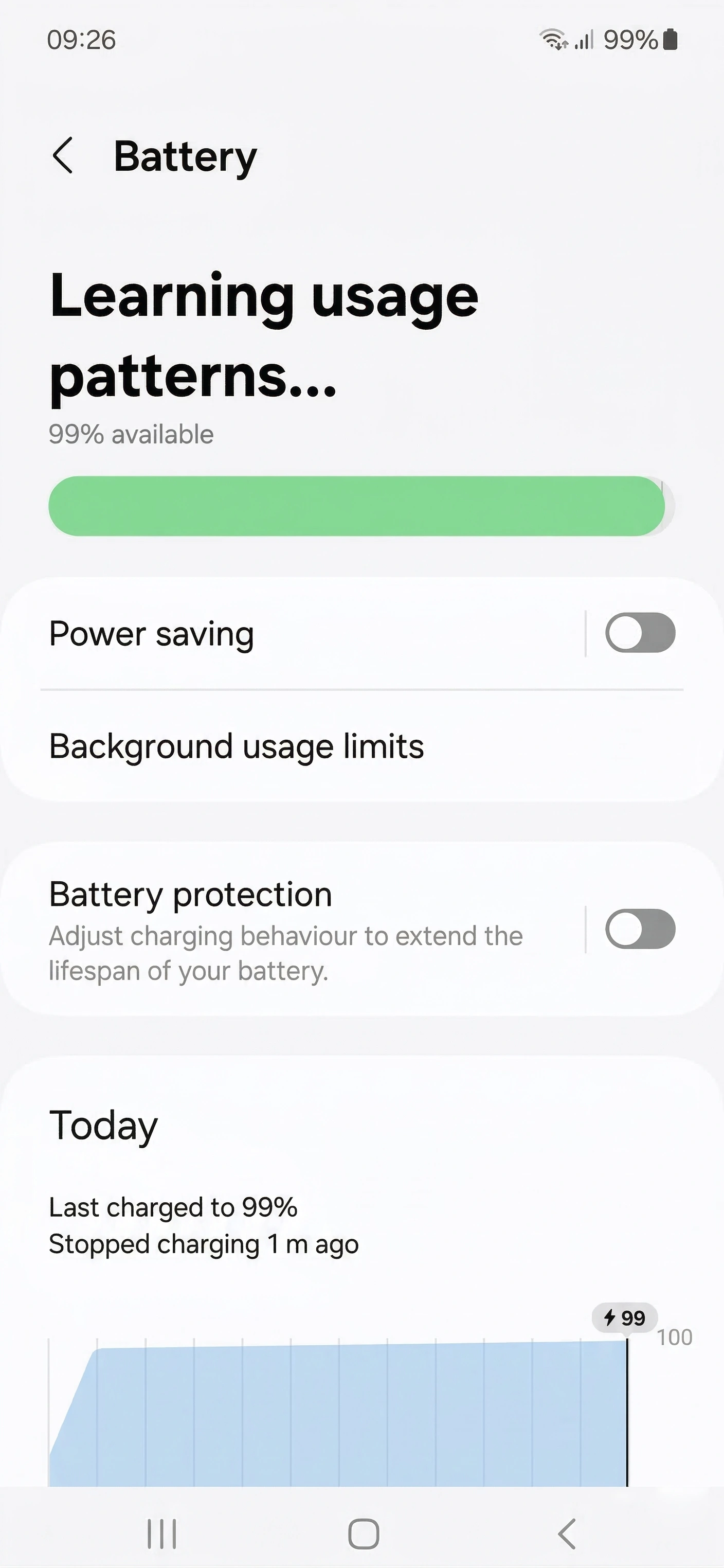Go to the home screen

363,1534
